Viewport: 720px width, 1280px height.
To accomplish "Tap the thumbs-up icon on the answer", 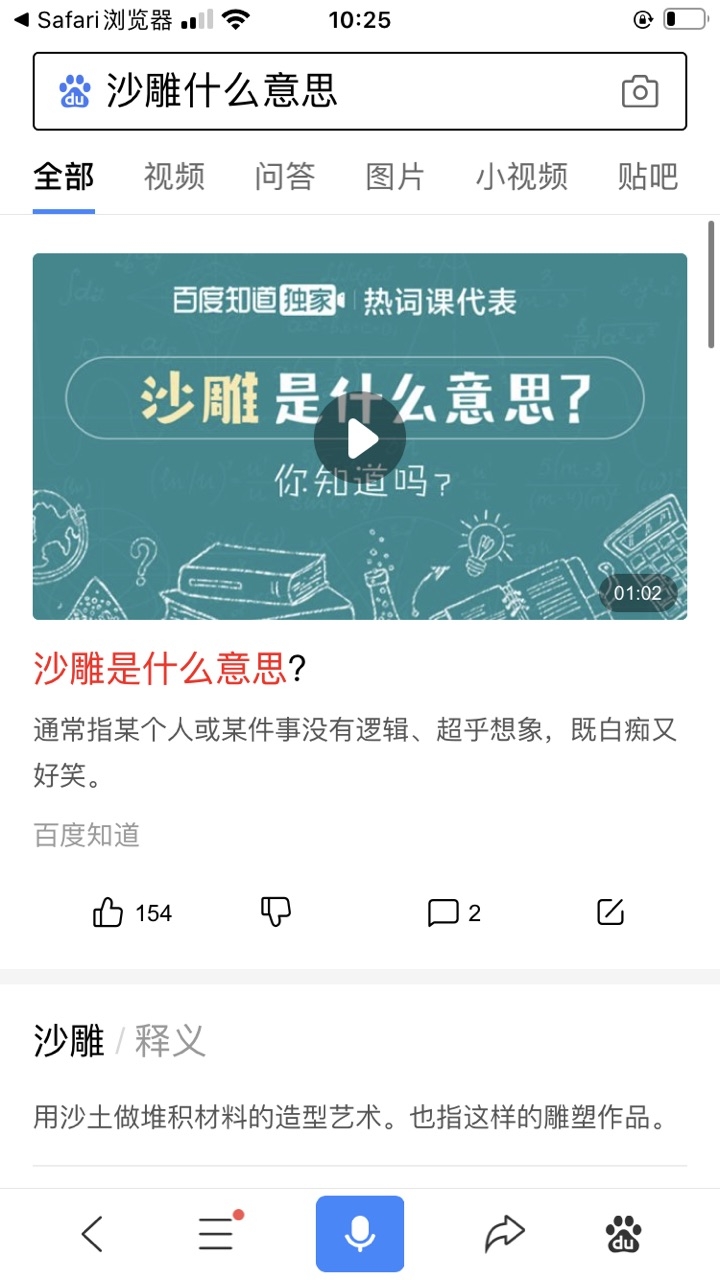I will tap(109, 911).
